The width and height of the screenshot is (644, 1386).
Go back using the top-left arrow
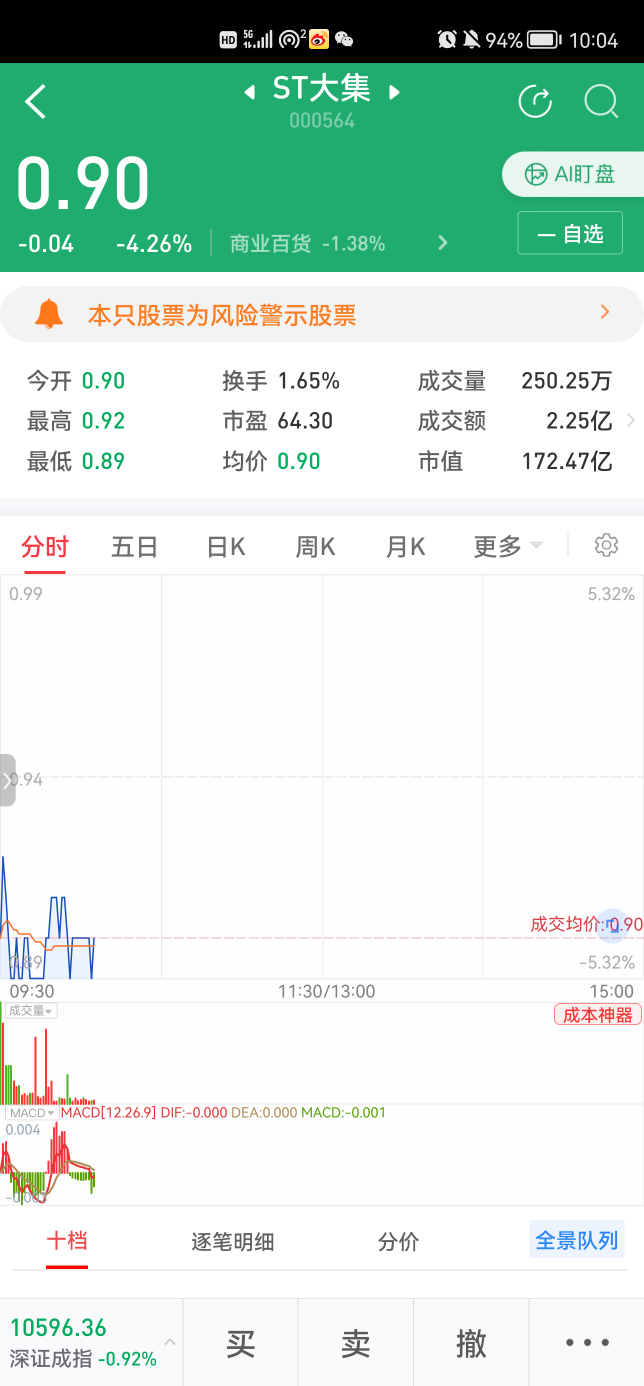36,102
